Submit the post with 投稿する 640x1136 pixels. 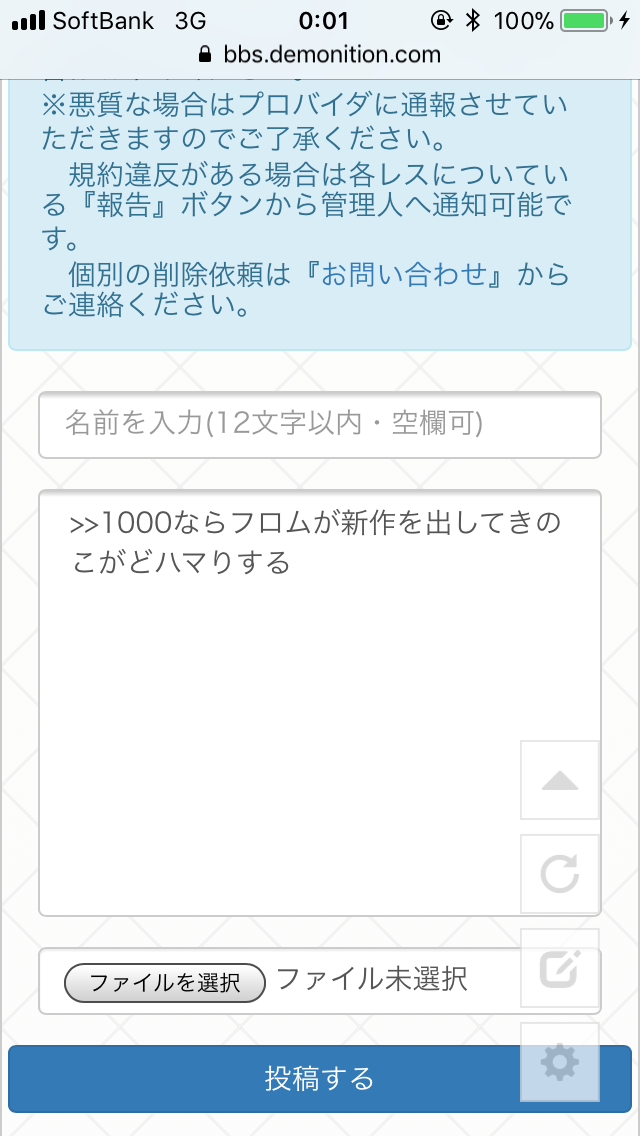tap(260, 1078)
